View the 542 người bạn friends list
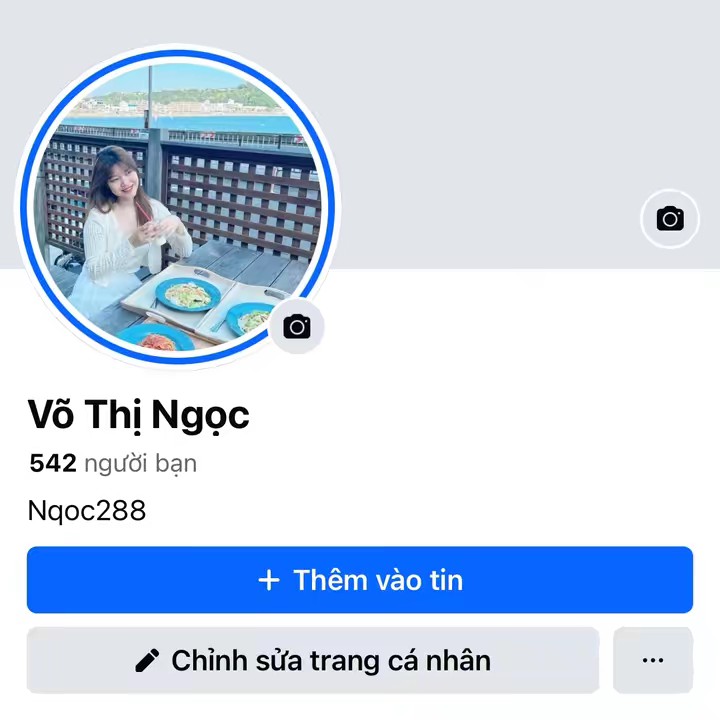The image size is (720, 720). (x=113, y=463)
